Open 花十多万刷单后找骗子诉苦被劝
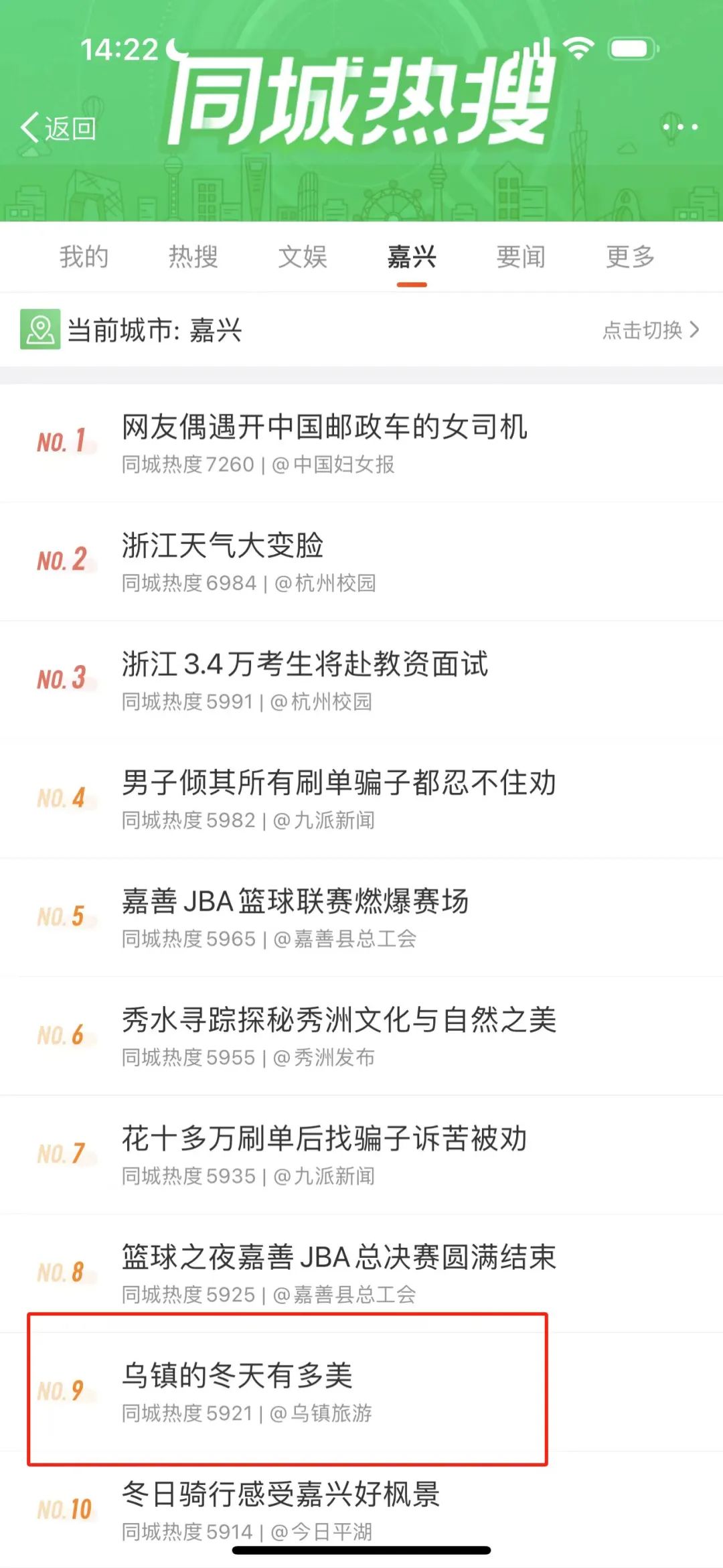Viewport: 723px width, 1568px height. click(325, 1139)
